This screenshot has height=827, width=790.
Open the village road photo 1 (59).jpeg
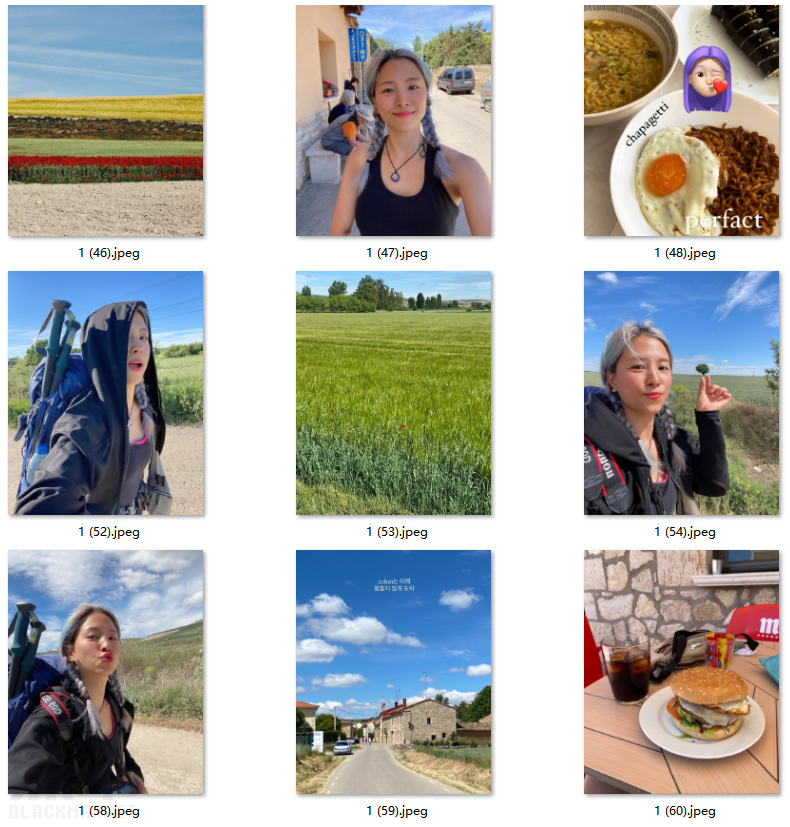pos(393,671)
